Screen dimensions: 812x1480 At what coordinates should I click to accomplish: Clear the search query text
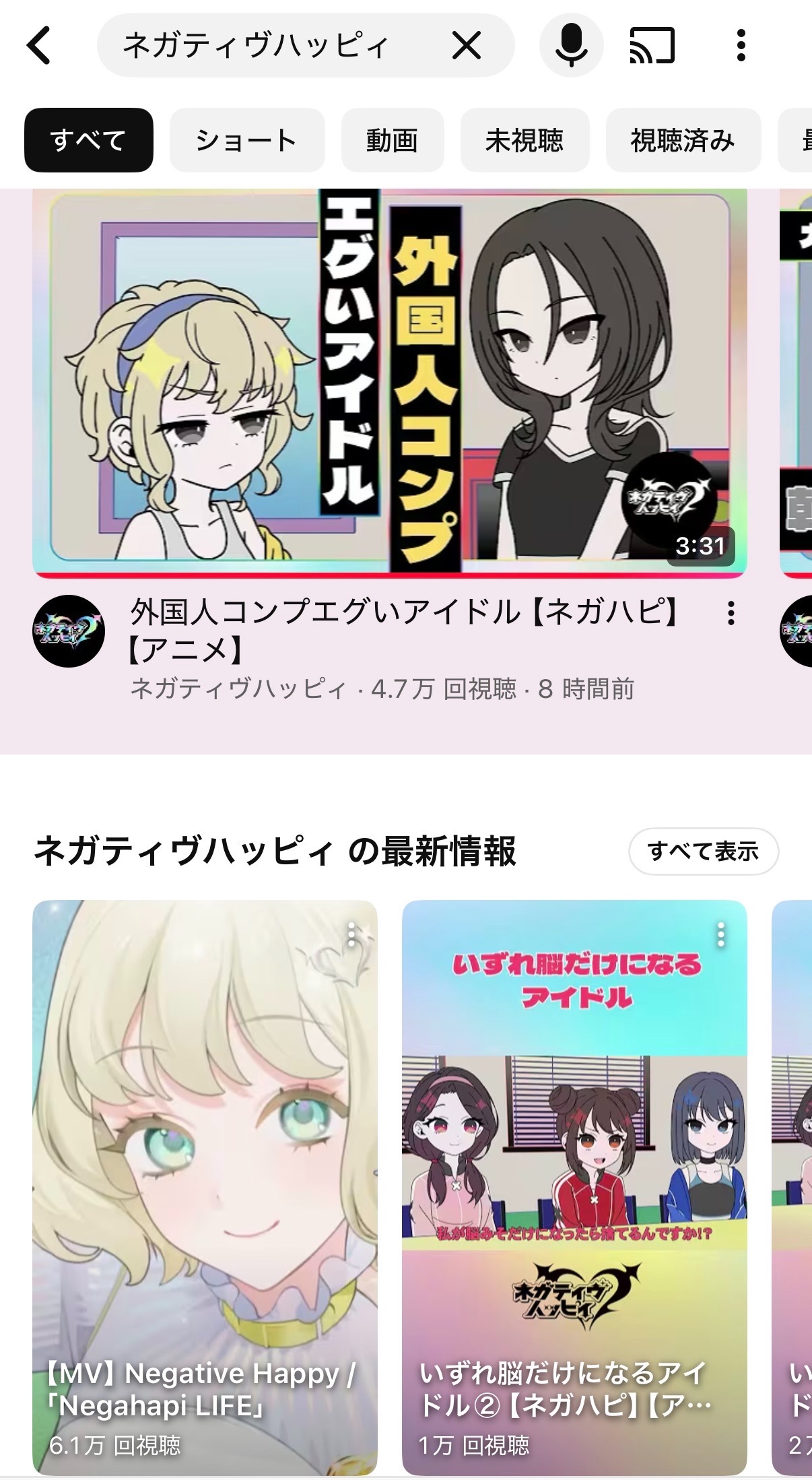pyautogui.click(x=466, y=46)
